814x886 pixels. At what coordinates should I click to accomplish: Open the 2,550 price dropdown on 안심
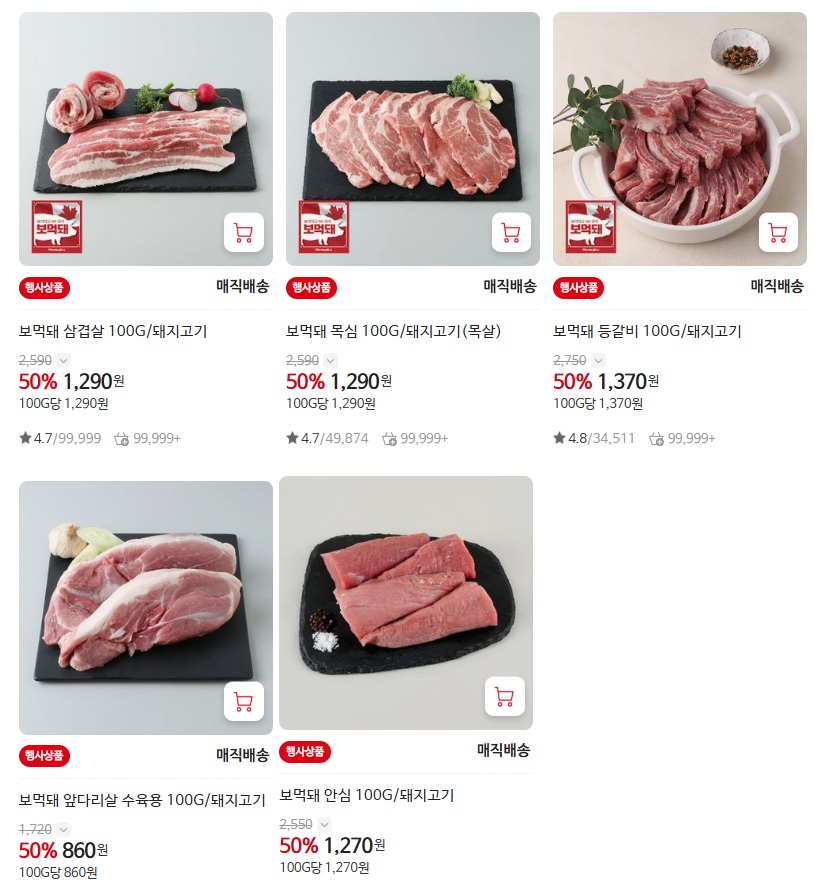[x=326, y=823]
